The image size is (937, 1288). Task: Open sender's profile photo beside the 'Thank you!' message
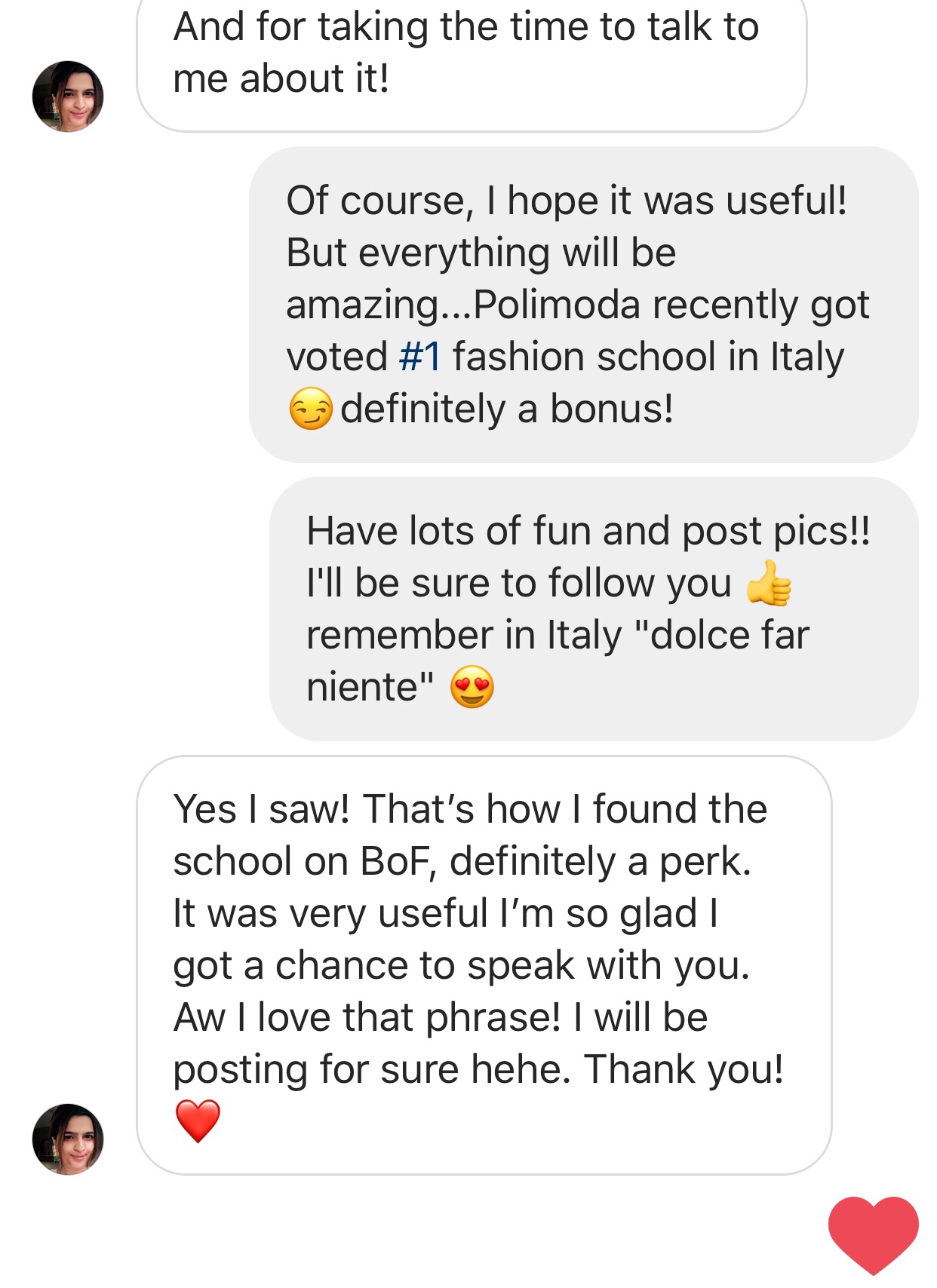[68, 1139]
